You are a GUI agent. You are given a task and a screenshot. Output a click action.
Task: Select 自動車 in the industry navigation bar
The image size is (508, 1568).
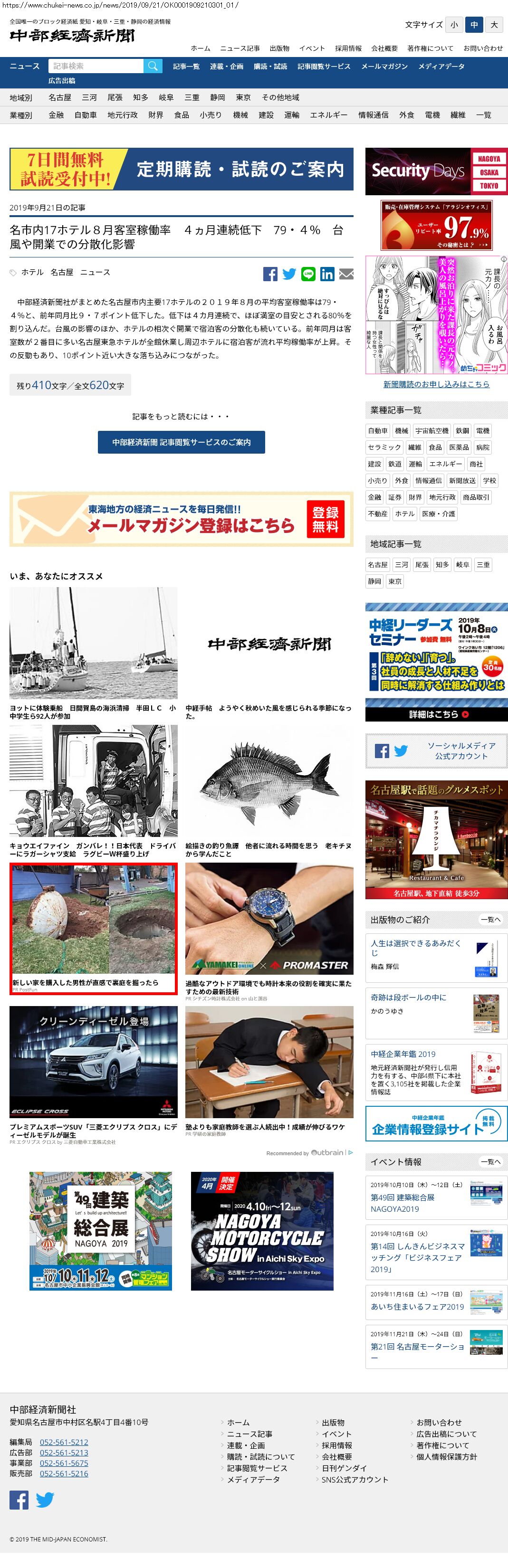pos(85,115)
